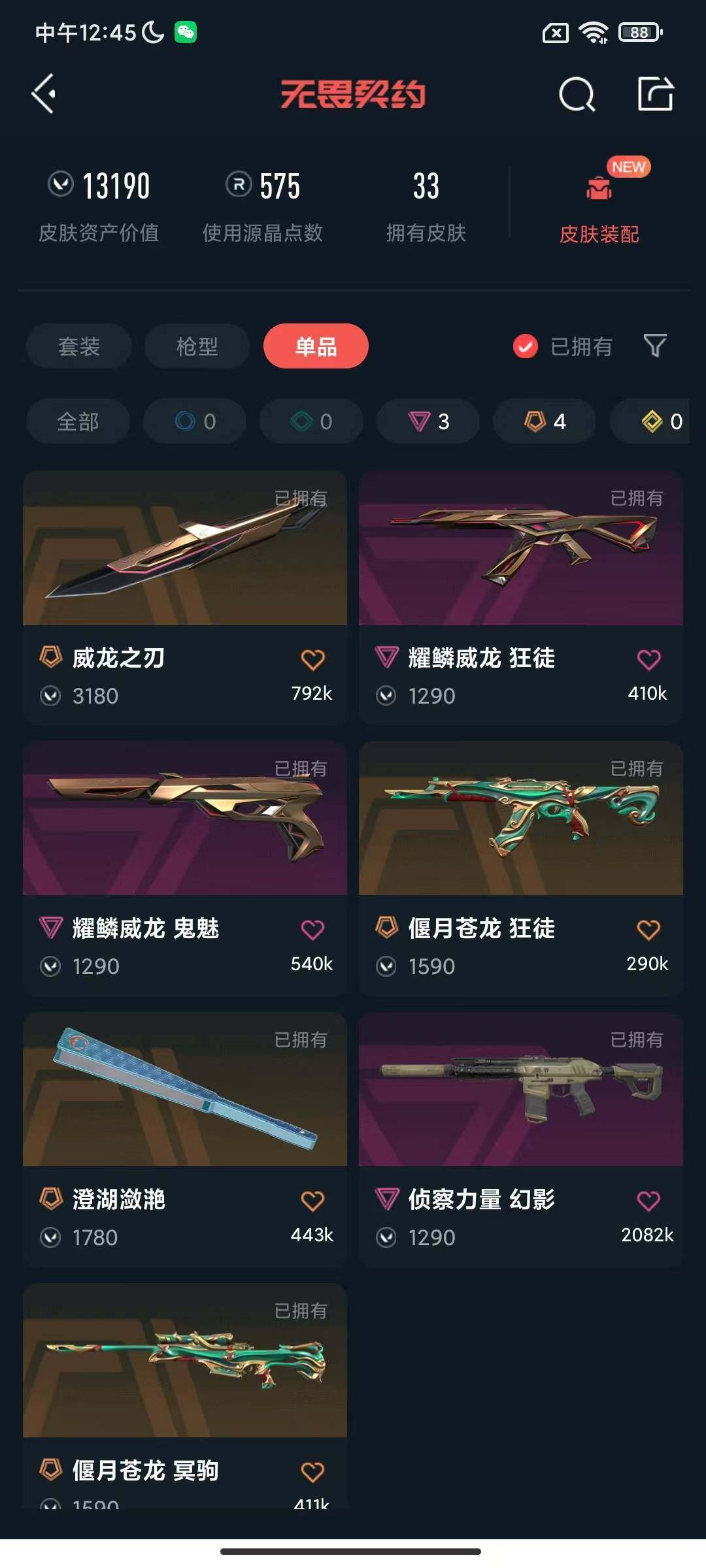Viewport: 706px width, 1568px height.
Task: Open the 威龙之刃 skin card
Action: pyautogui.click(x=185, y=597)
